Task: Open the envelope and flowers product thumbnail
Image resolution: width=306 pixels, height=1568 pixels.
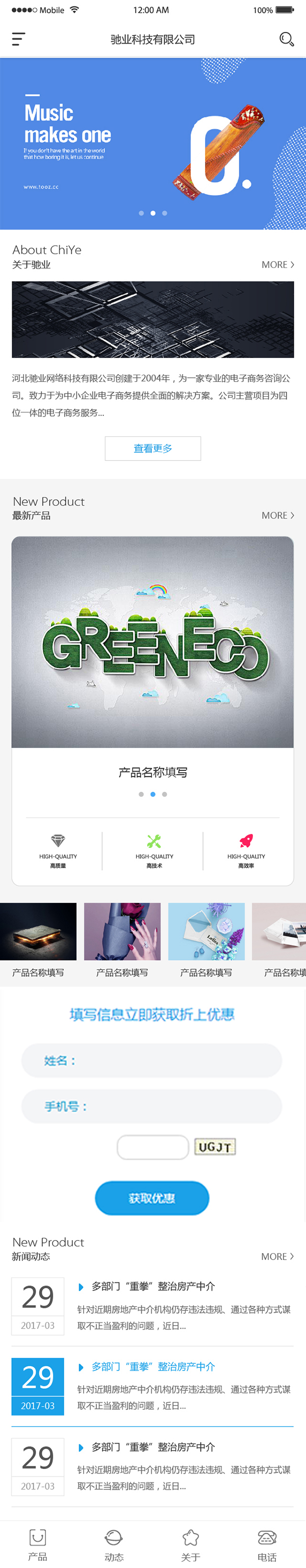Action: coord(206,932)
